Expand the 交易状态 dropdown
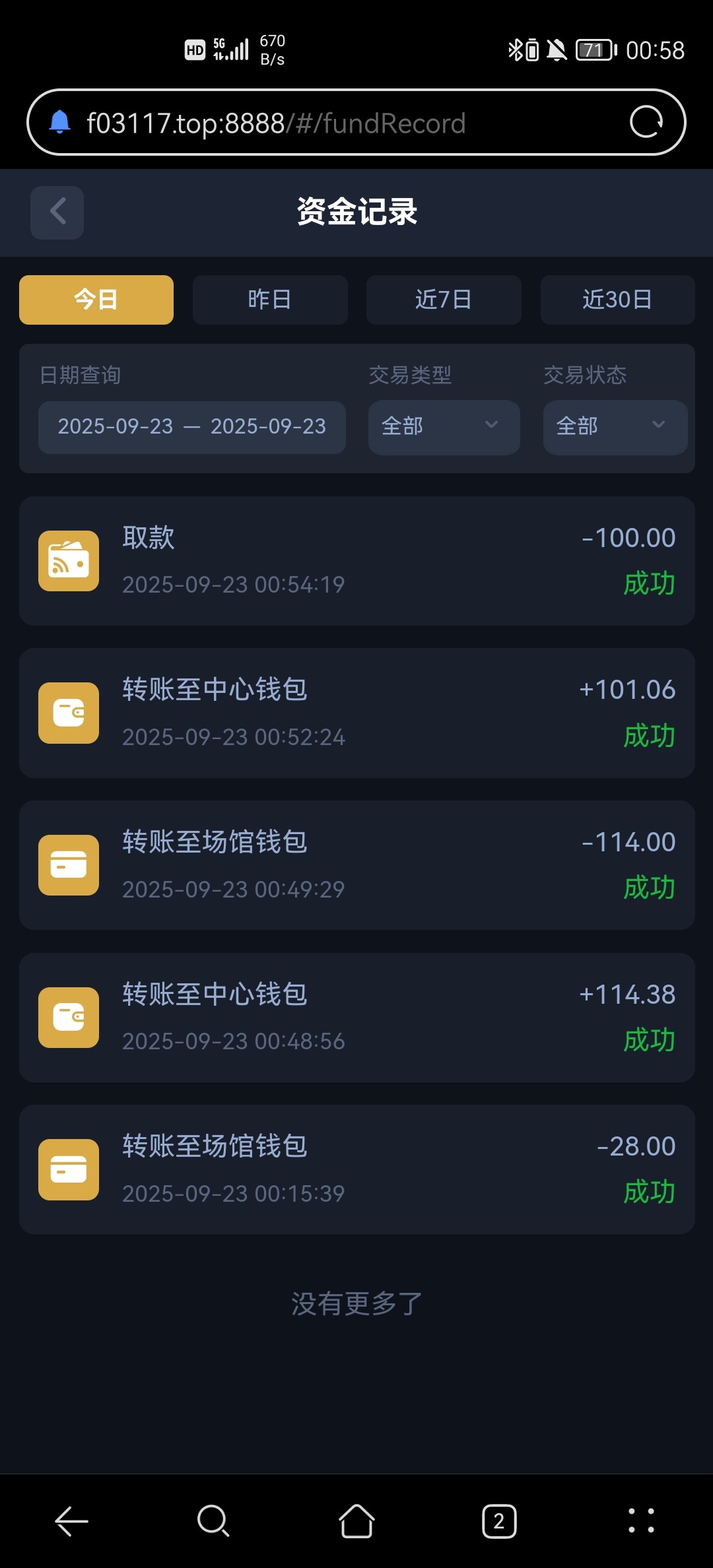This screenshot has height=1568, width=713. 615,427
